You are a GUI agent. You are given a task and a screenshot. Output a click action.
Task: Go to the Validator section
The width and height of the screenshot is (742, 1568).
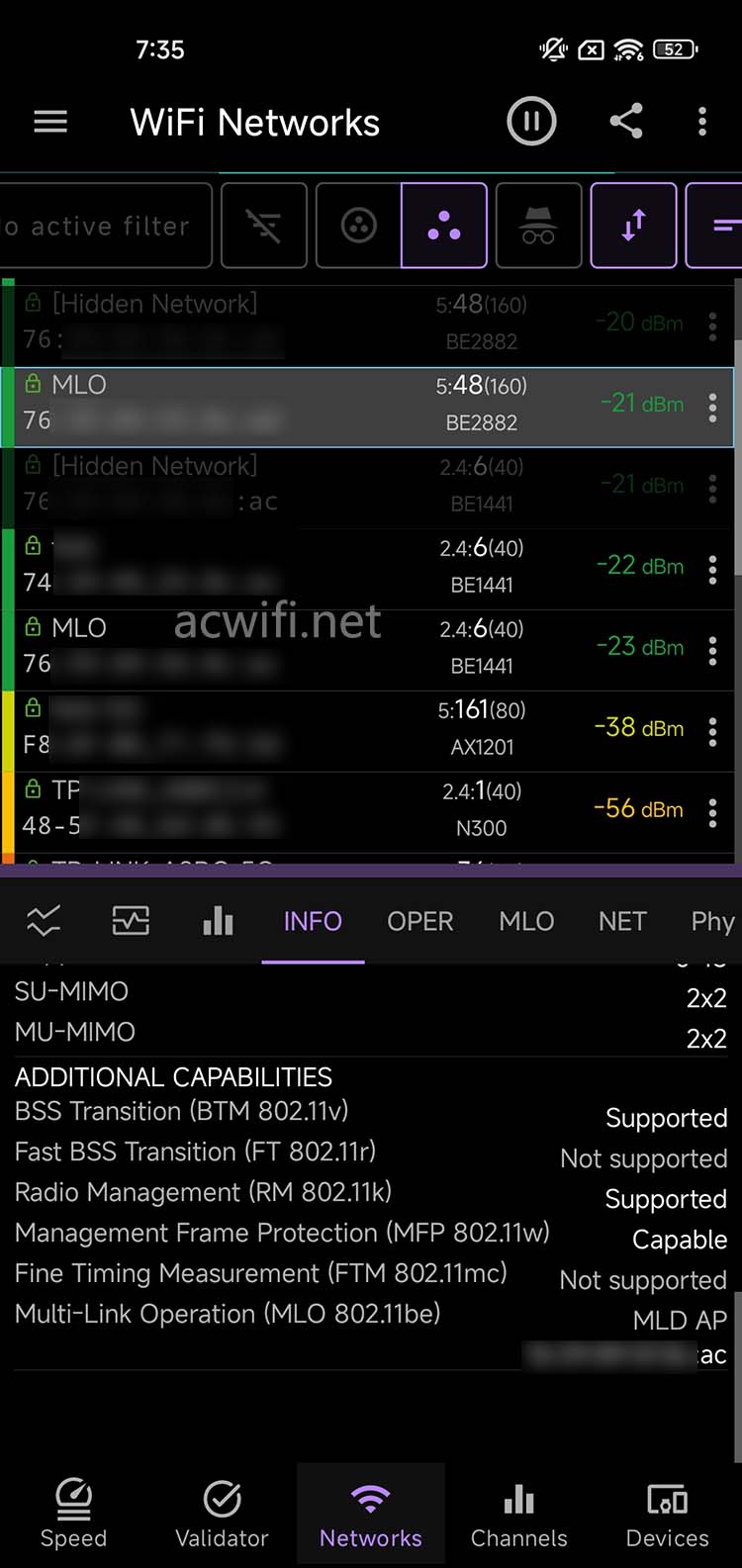point(222,1513)
